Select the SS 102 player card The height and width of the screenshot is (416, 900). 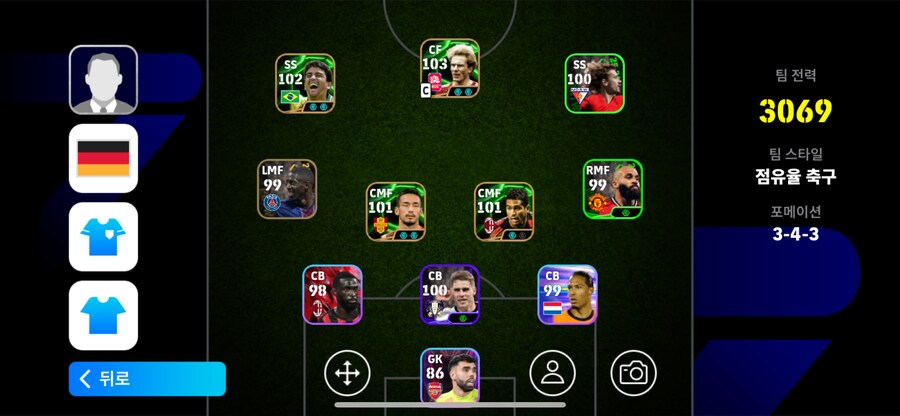pos(305,83)
